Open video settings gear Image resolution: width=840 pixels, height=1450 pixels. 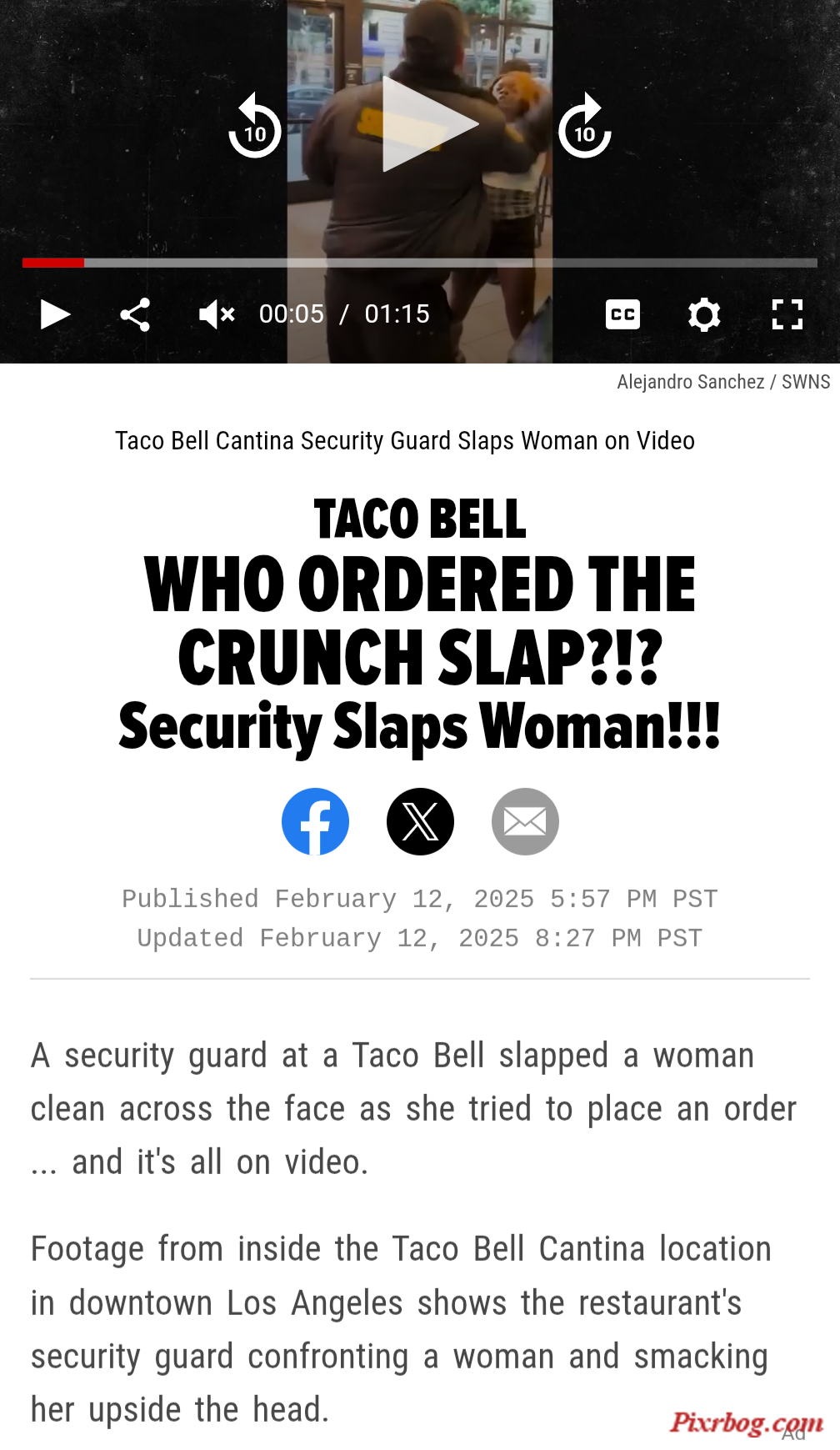tap(704, 314)
